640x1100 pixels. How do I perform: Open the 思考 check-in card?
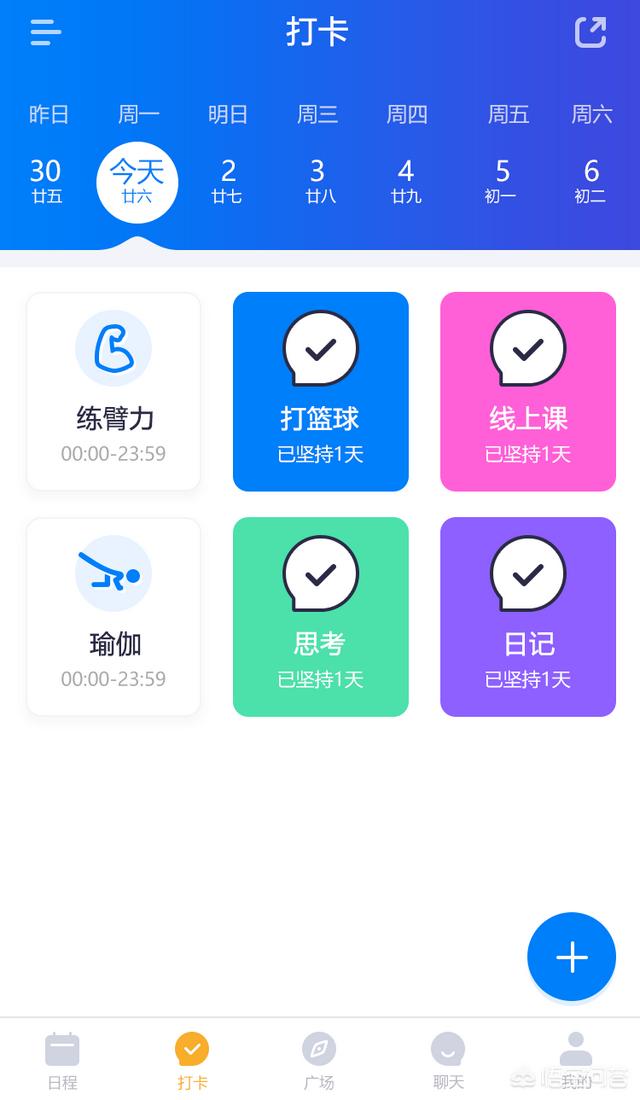[x=320, y=616]
